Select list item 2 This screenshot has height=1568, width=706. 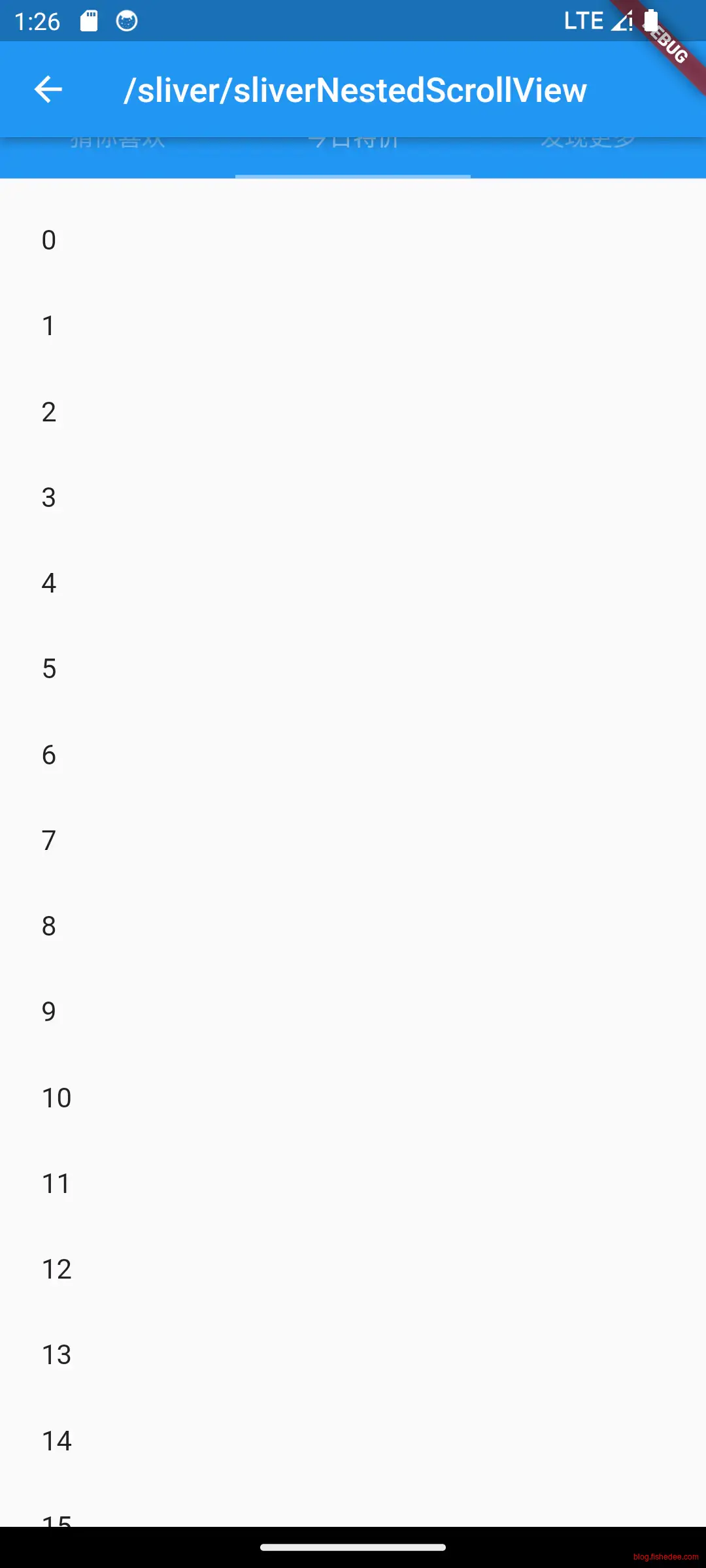click(353, 412)
